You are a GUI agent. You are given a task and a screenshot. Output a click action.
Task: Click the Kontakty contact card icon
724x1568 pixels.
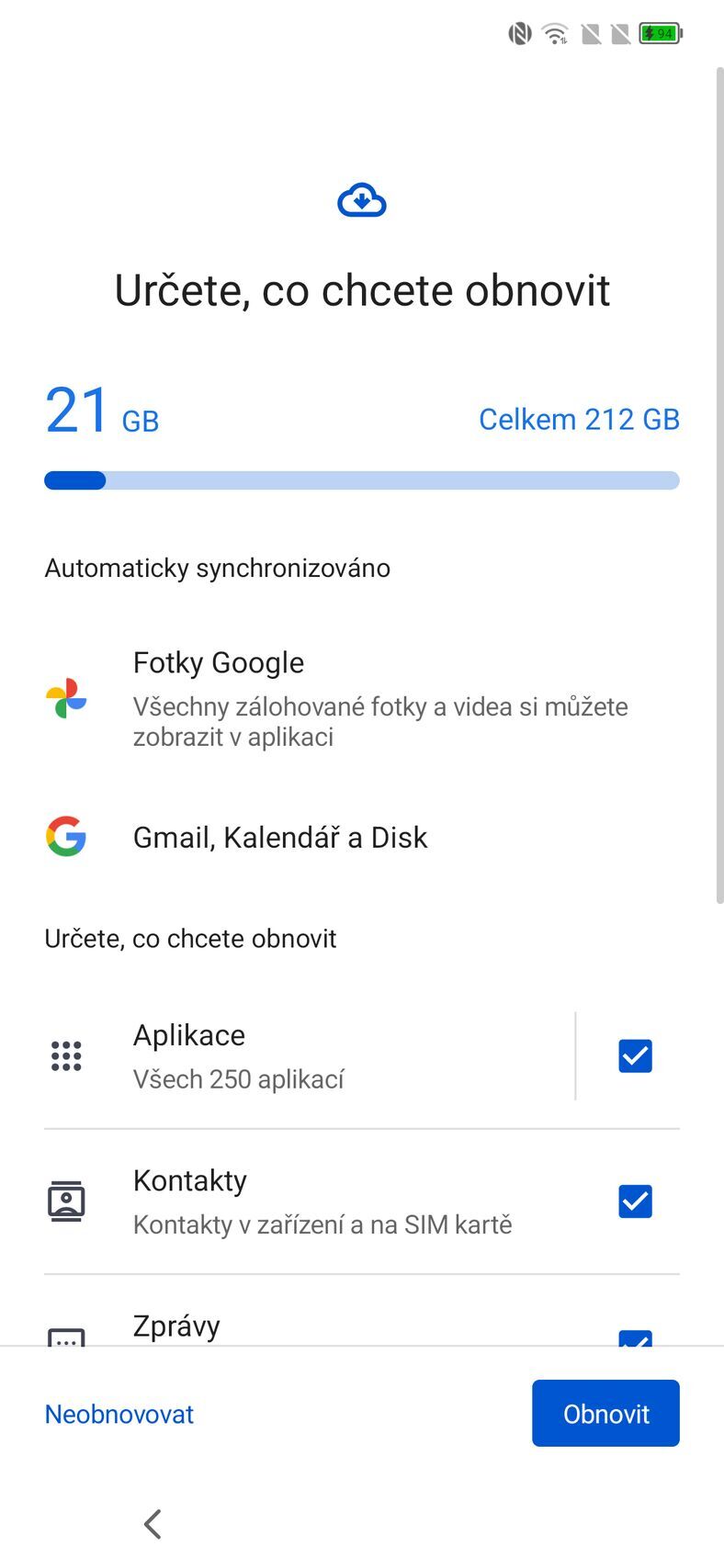pos(65,1199)
